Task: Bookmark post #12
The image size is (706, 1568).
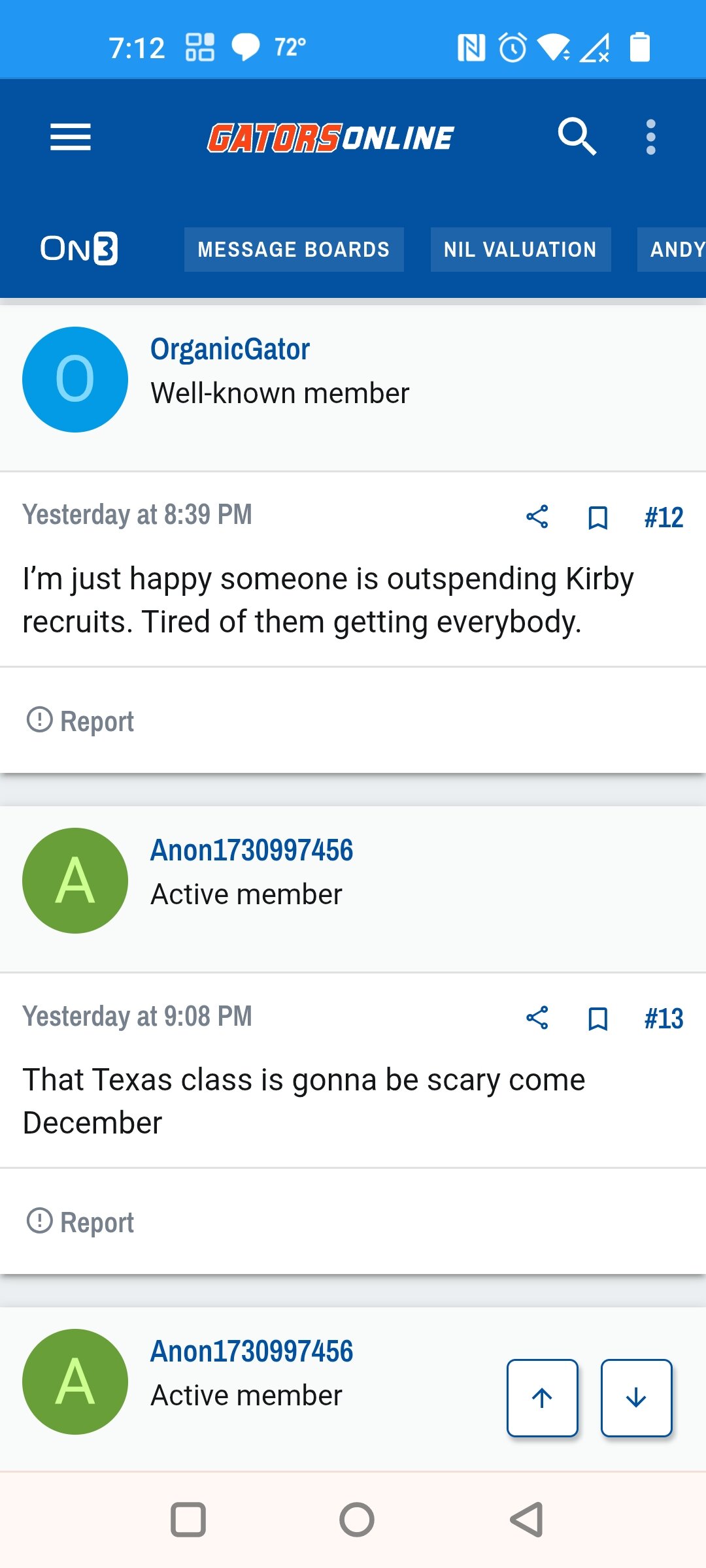Action: point(598,517)
